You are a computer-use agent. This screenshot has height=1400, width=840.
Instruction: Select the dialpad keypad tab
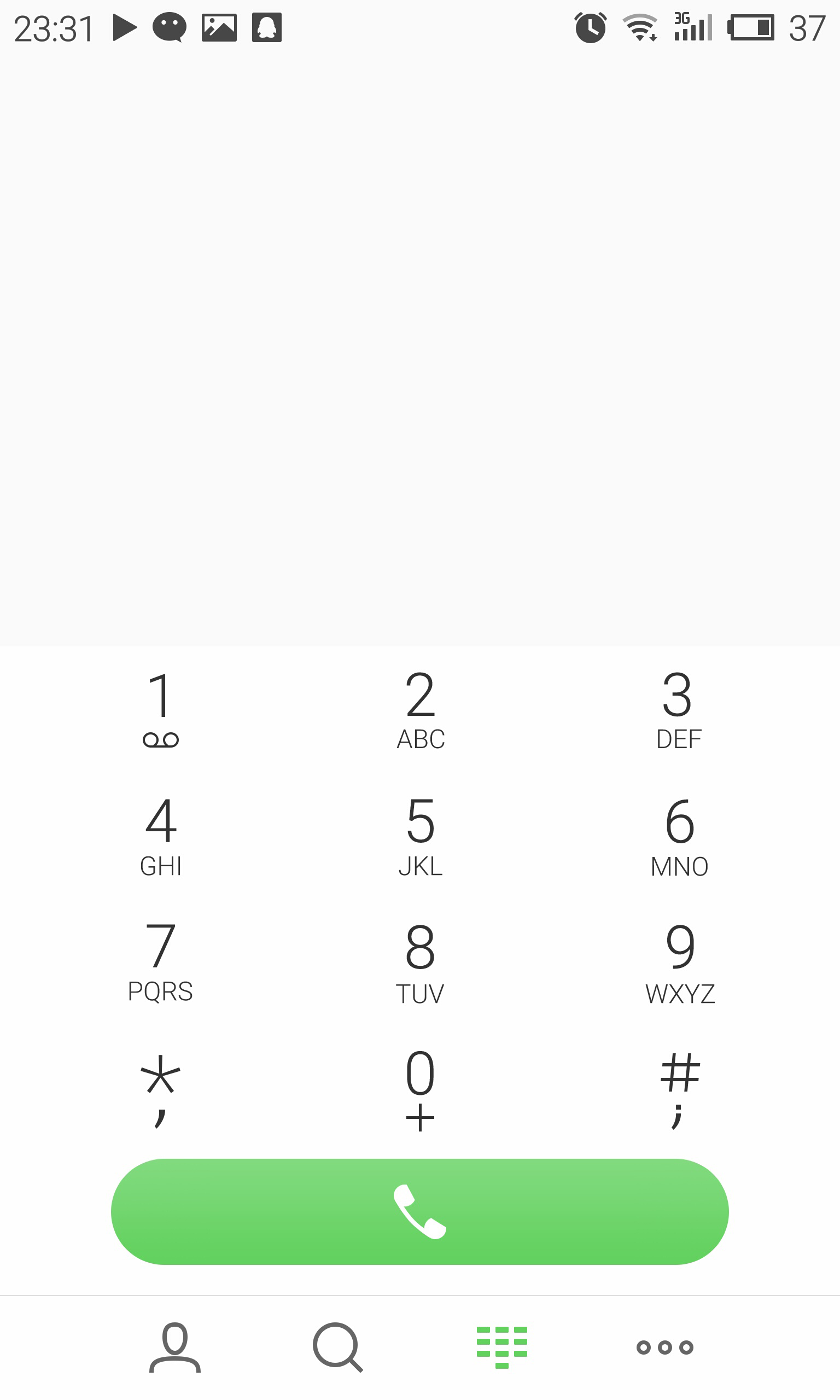(x=501, y=1347)
